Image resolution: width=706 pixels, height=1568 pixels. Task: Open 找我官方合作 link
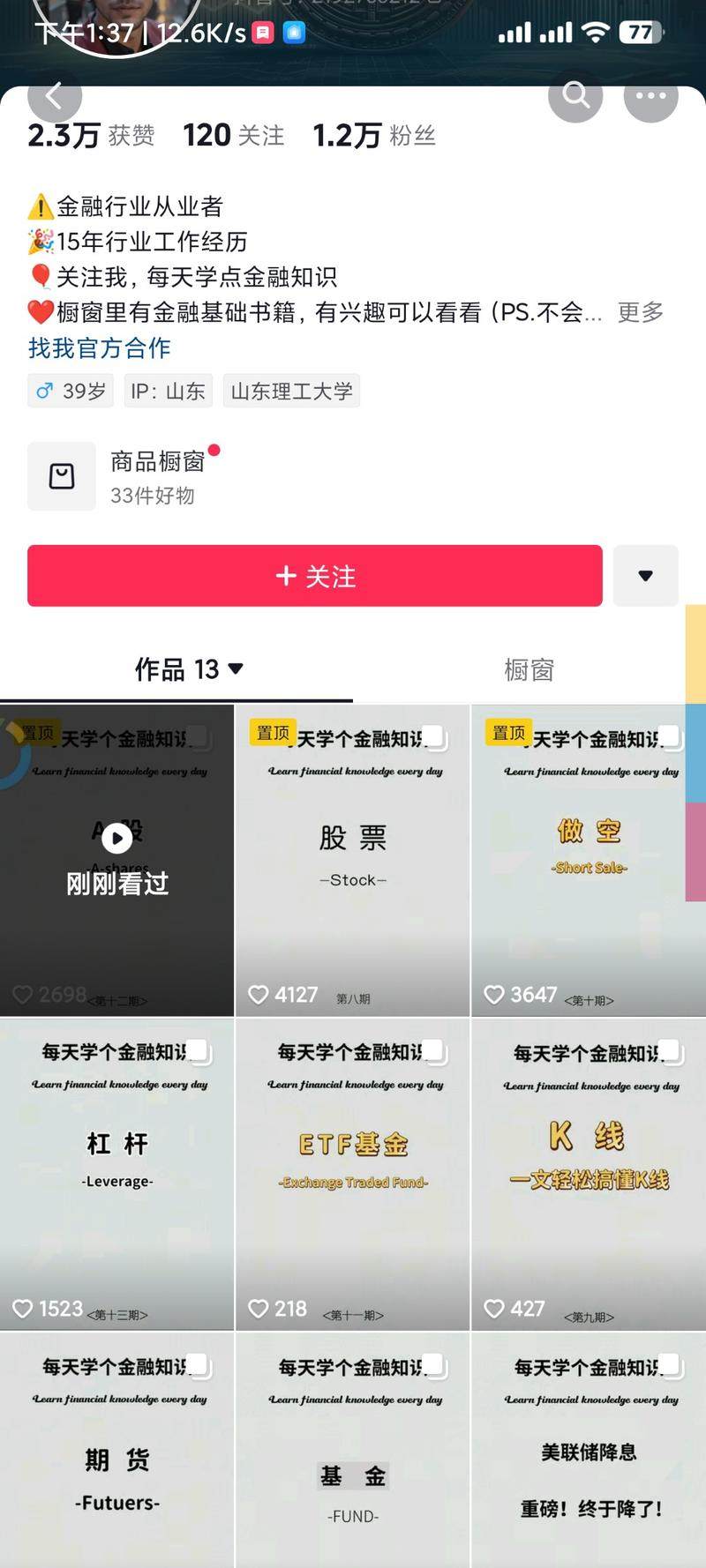click(x=99, y=348)
